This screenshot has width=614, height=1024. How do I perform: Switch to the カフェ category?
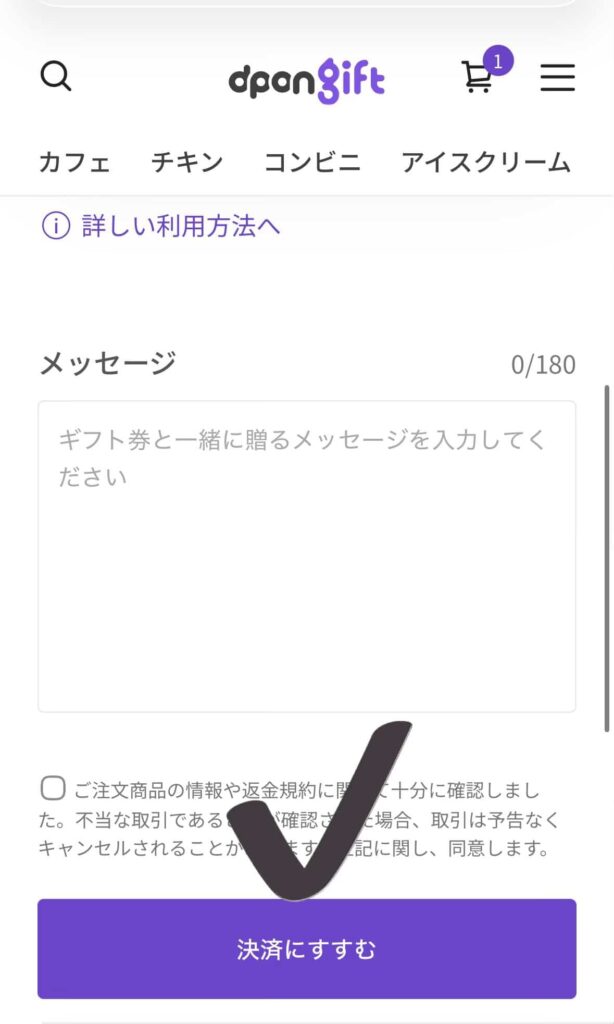click(74, 162)
